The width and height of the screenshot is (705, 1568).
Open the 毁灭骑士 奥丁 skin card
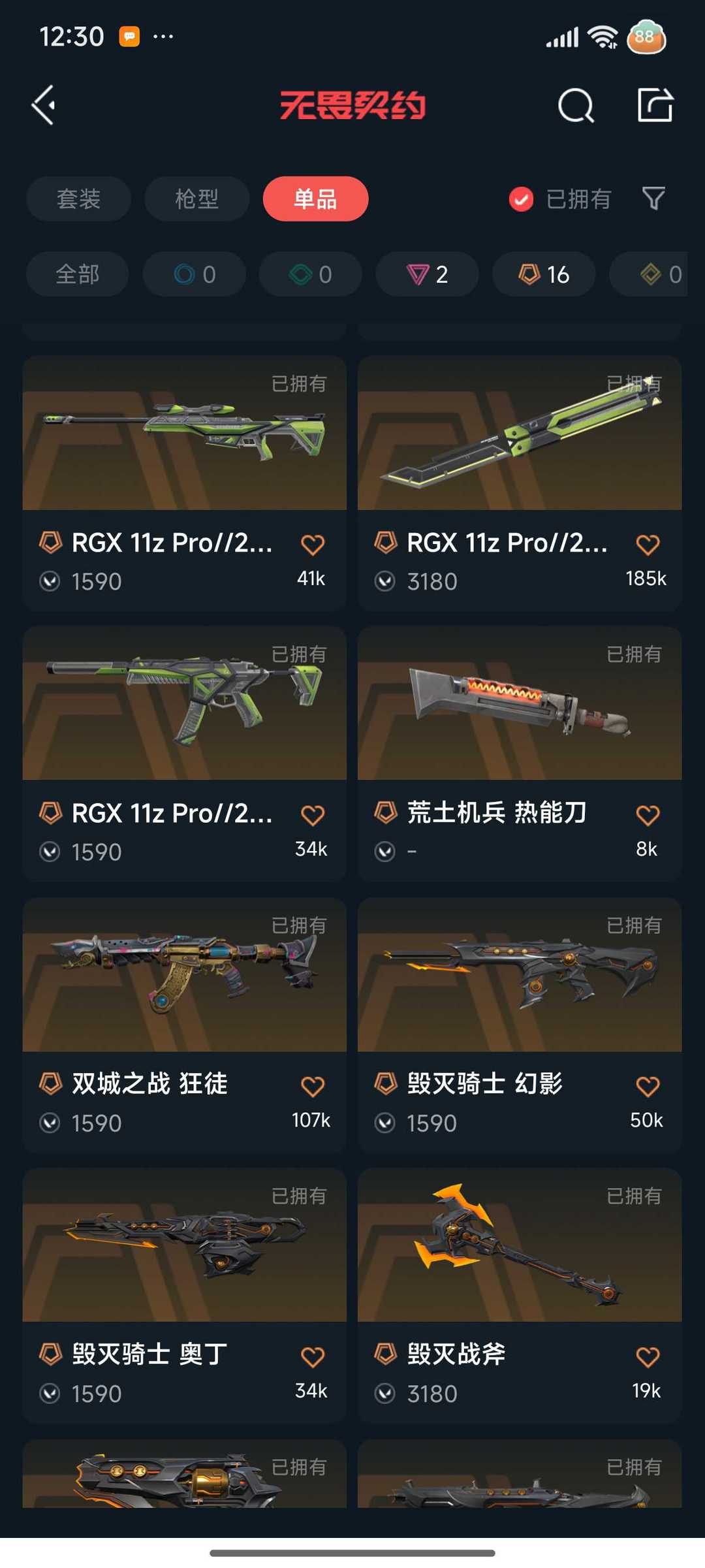pyautogui.click(x=184, y=1296)
